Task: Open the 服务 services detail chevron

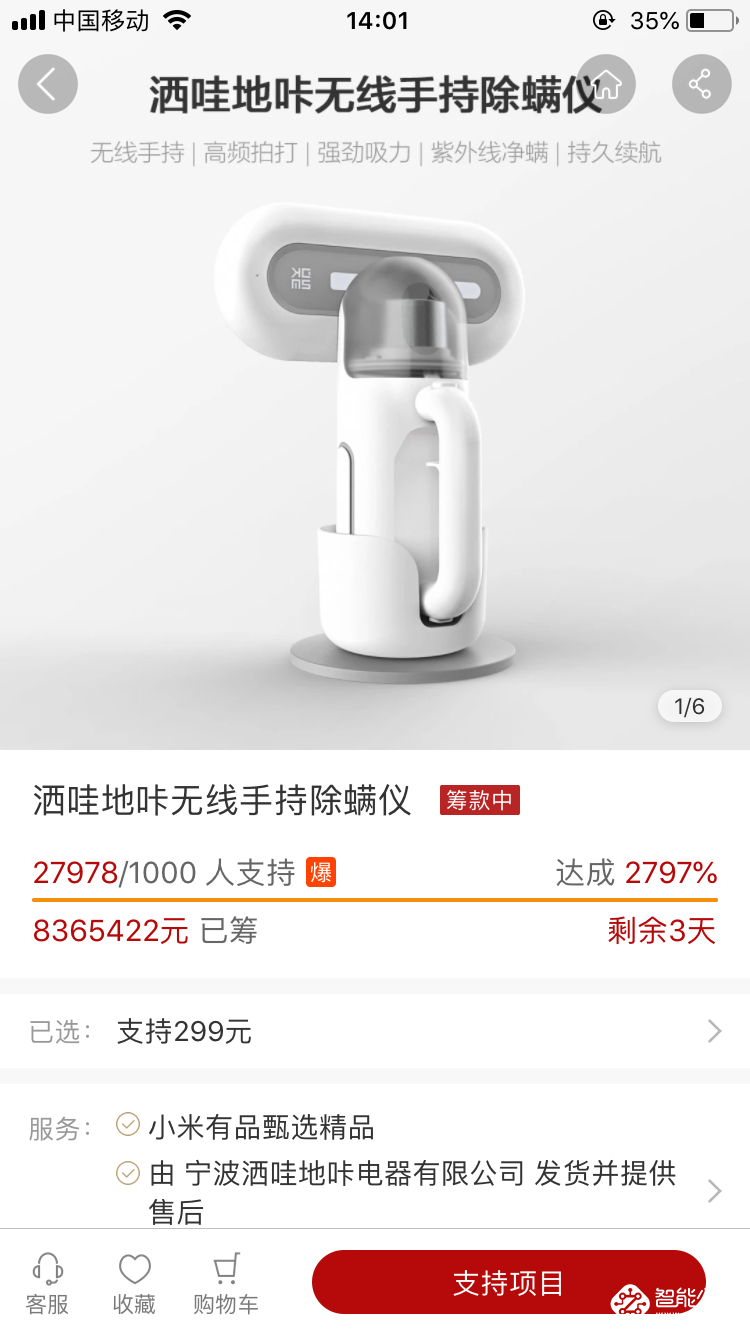Action: pos(713,1190)
